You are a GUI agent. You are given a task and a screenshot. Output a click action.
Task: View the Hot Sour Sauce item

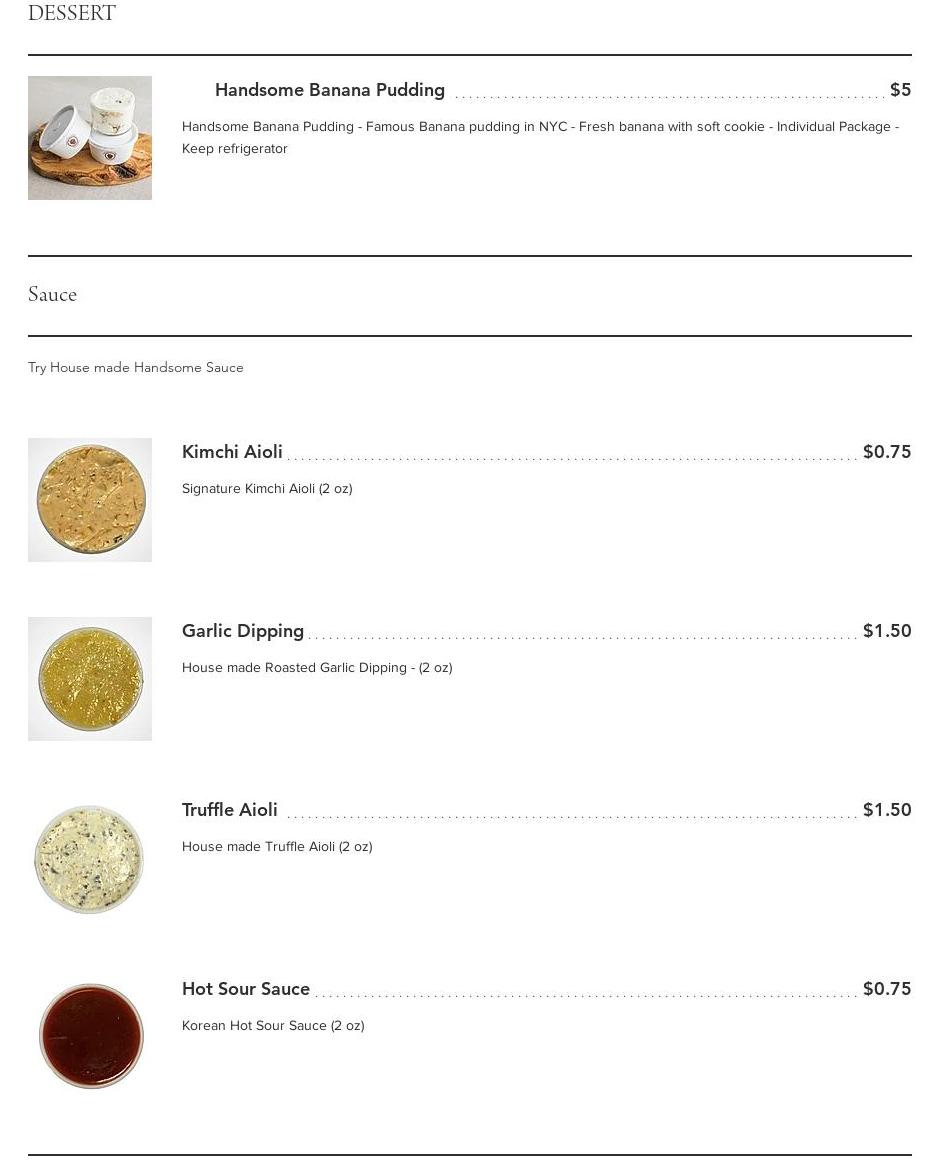(x=246, y=989)
